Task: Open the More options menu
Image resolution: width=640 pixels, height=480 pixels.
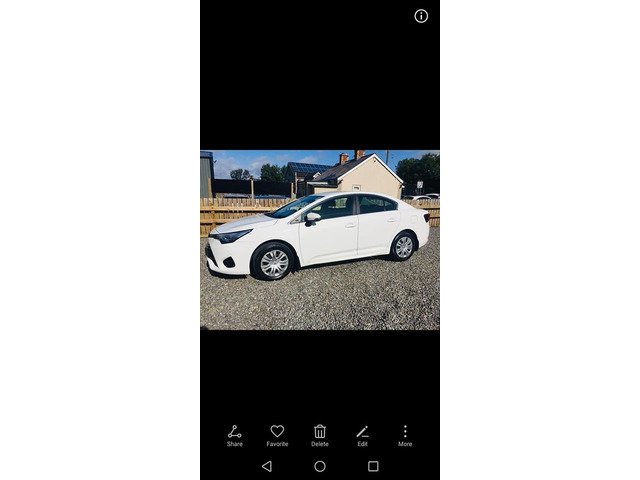Action: point(405,435)
